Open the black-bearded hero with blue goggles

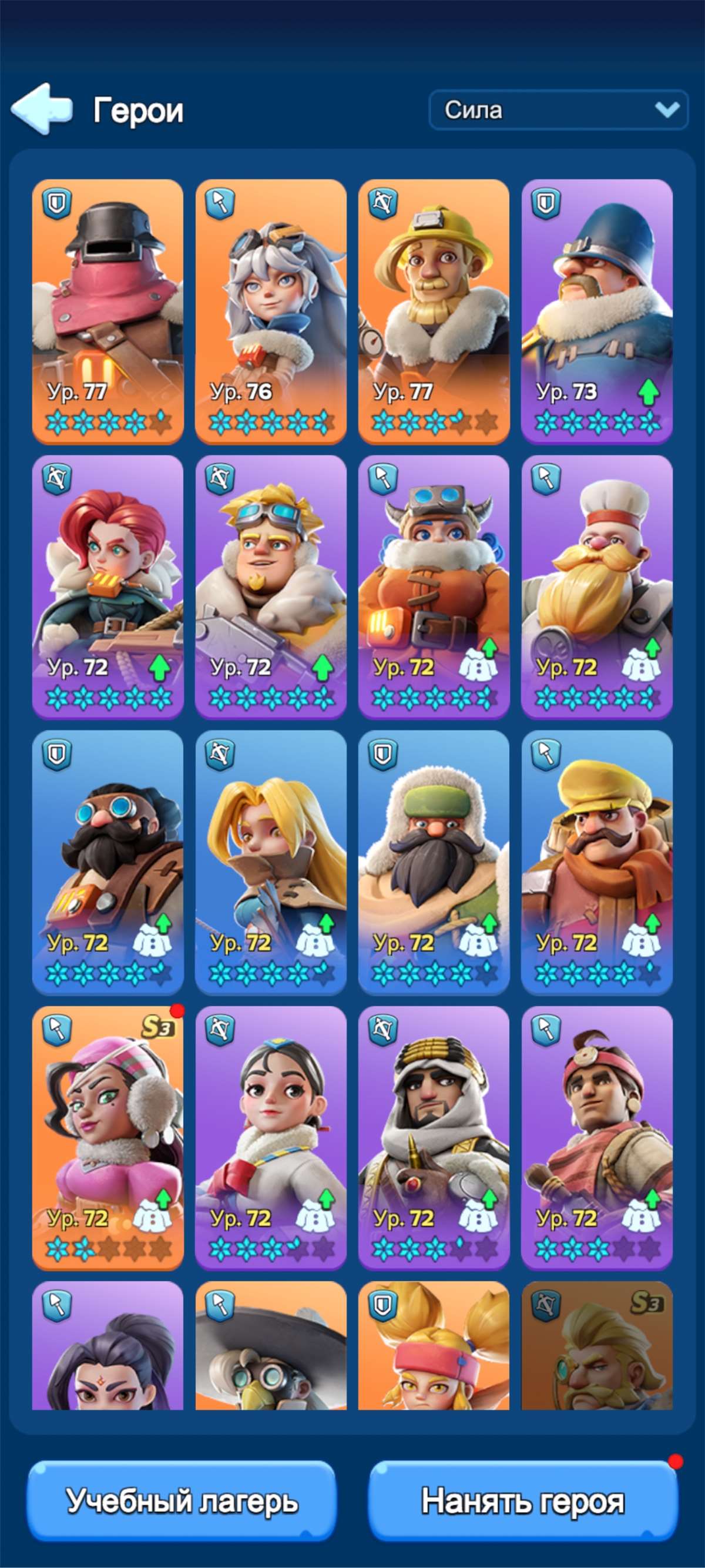pyautogui.click(x=108, y=863)
